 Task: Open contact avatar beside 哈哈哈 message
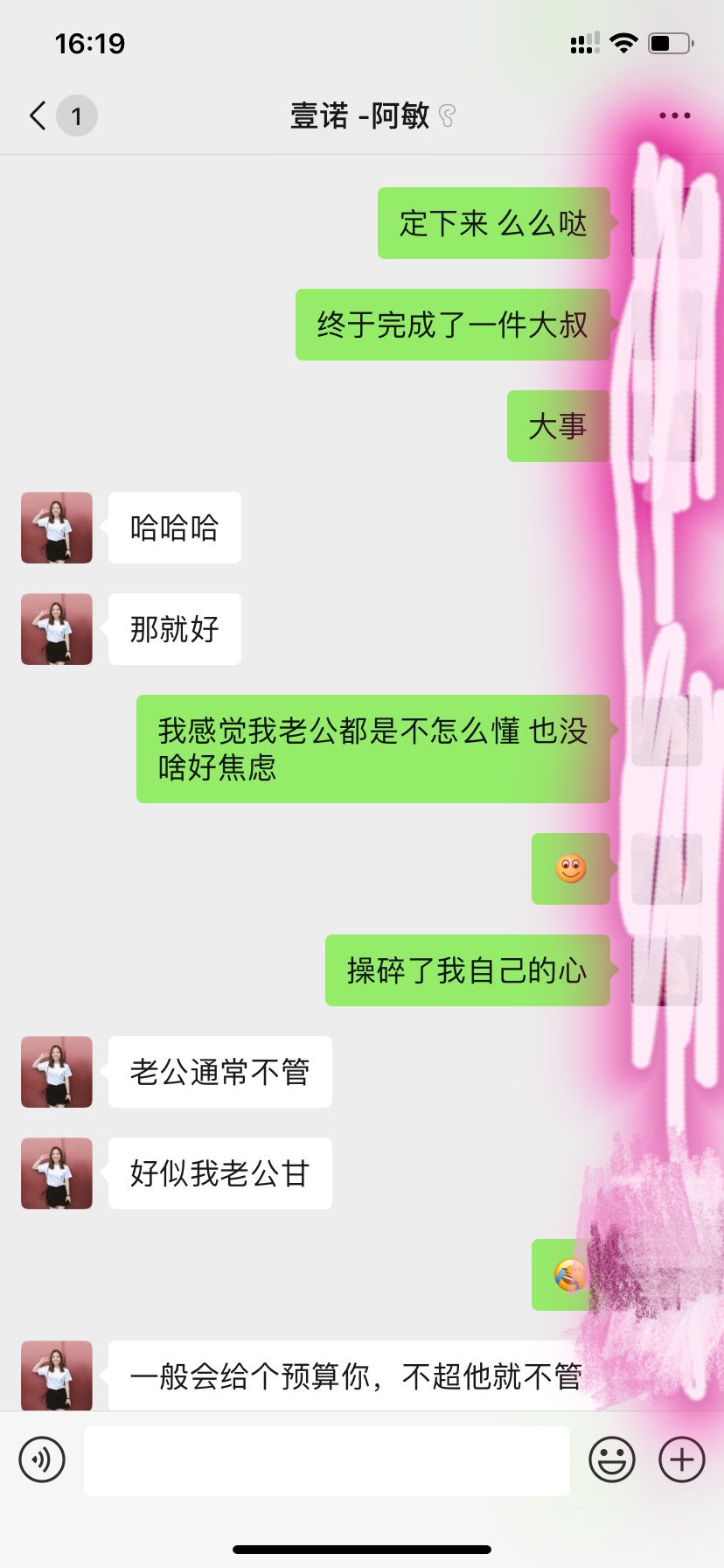57,528
